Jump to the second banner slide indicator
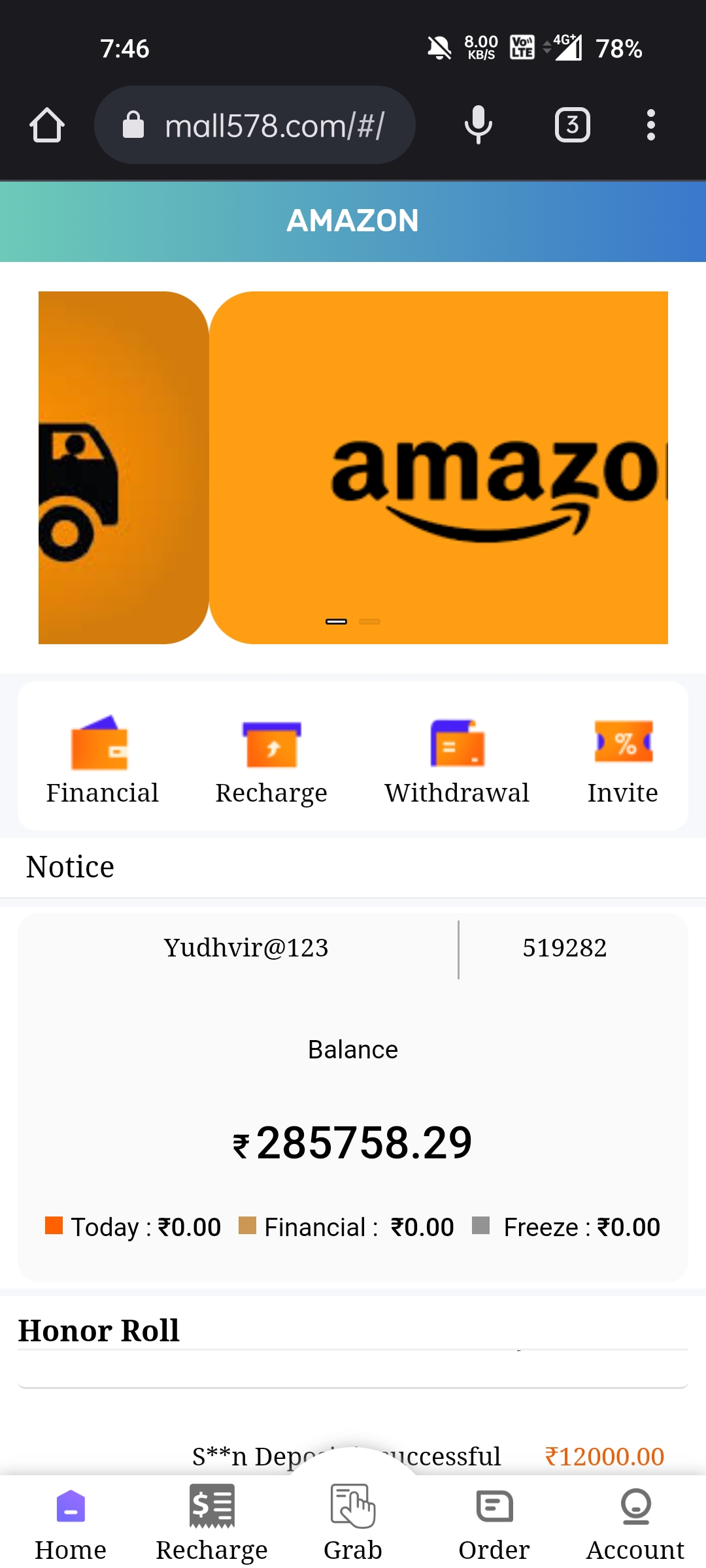This screenshot has width=706, height=1568. pos(370,621)
